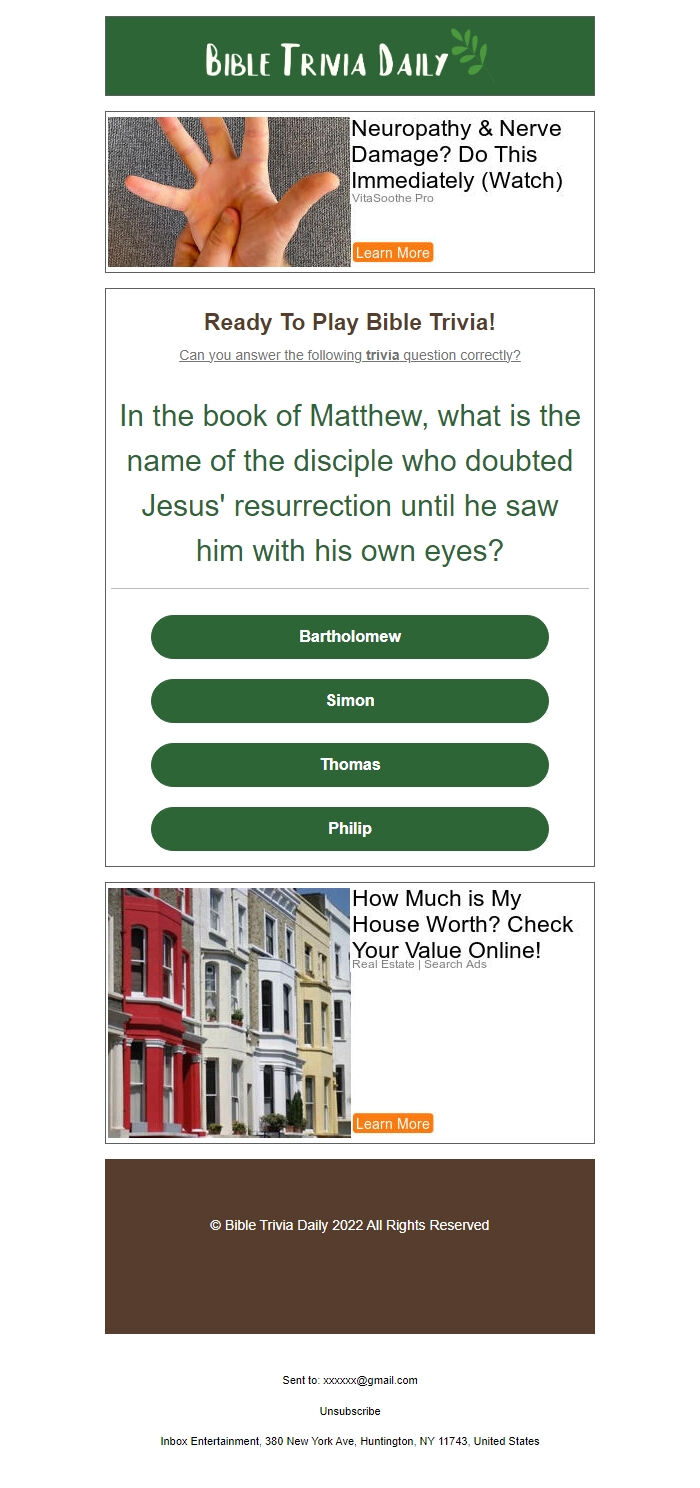The image size is (700, 1488).
Task: Choose Bartholomew as the trivia answer
Action: [x=350, y=637]
